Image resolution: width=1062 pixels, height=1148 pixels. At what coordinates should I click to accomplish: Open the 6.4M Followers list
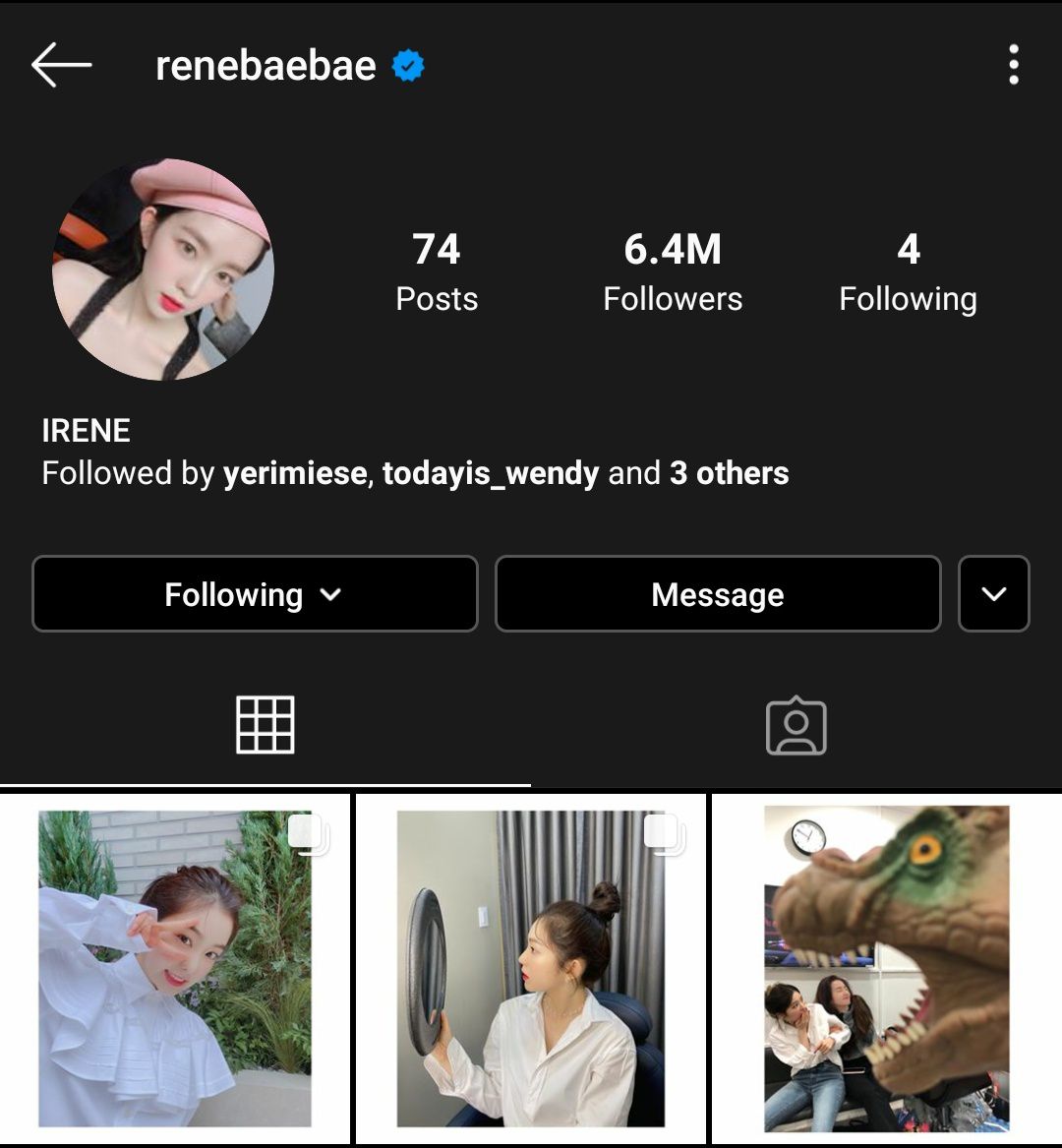click(673, 272)
